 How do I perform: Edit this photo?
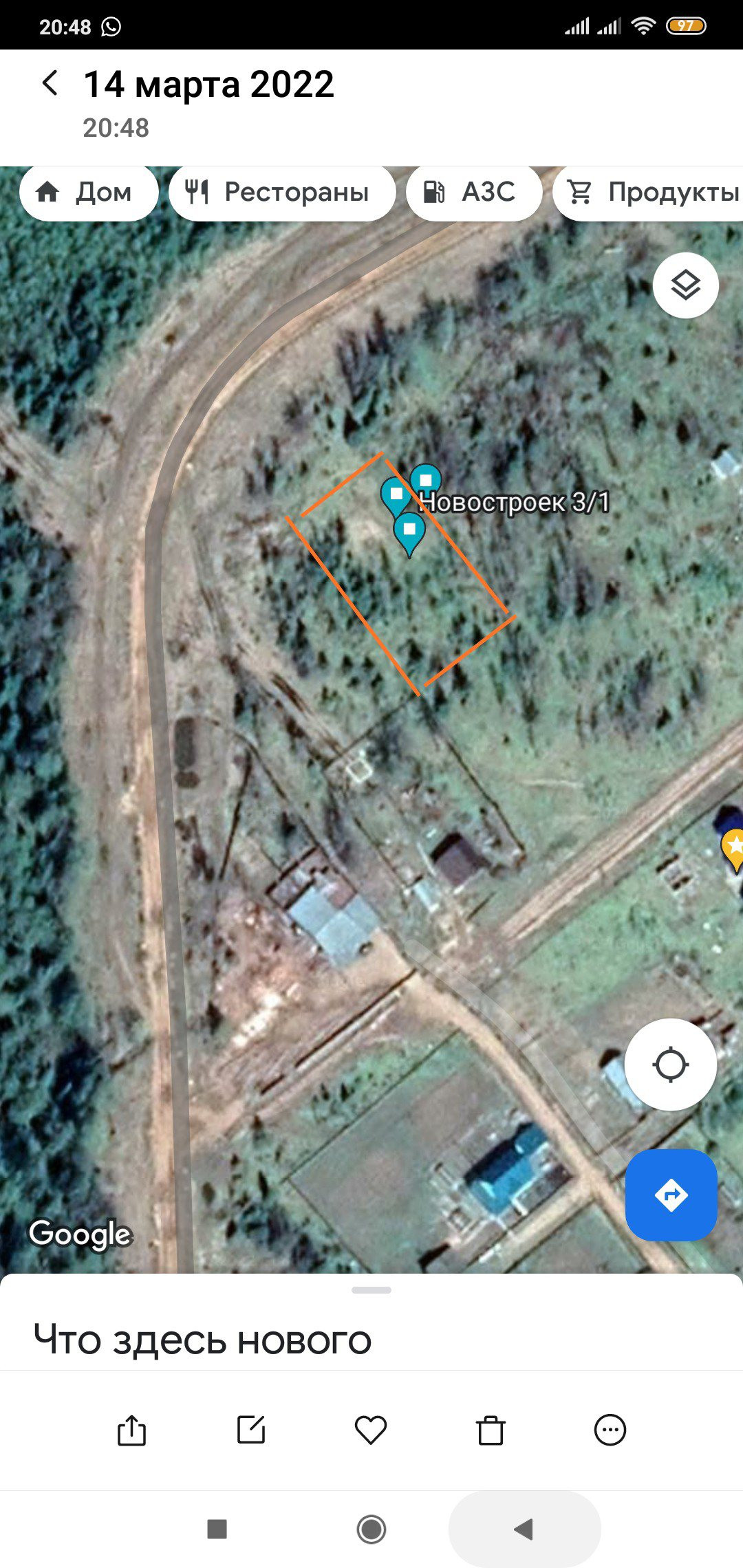coord(251,1430)
